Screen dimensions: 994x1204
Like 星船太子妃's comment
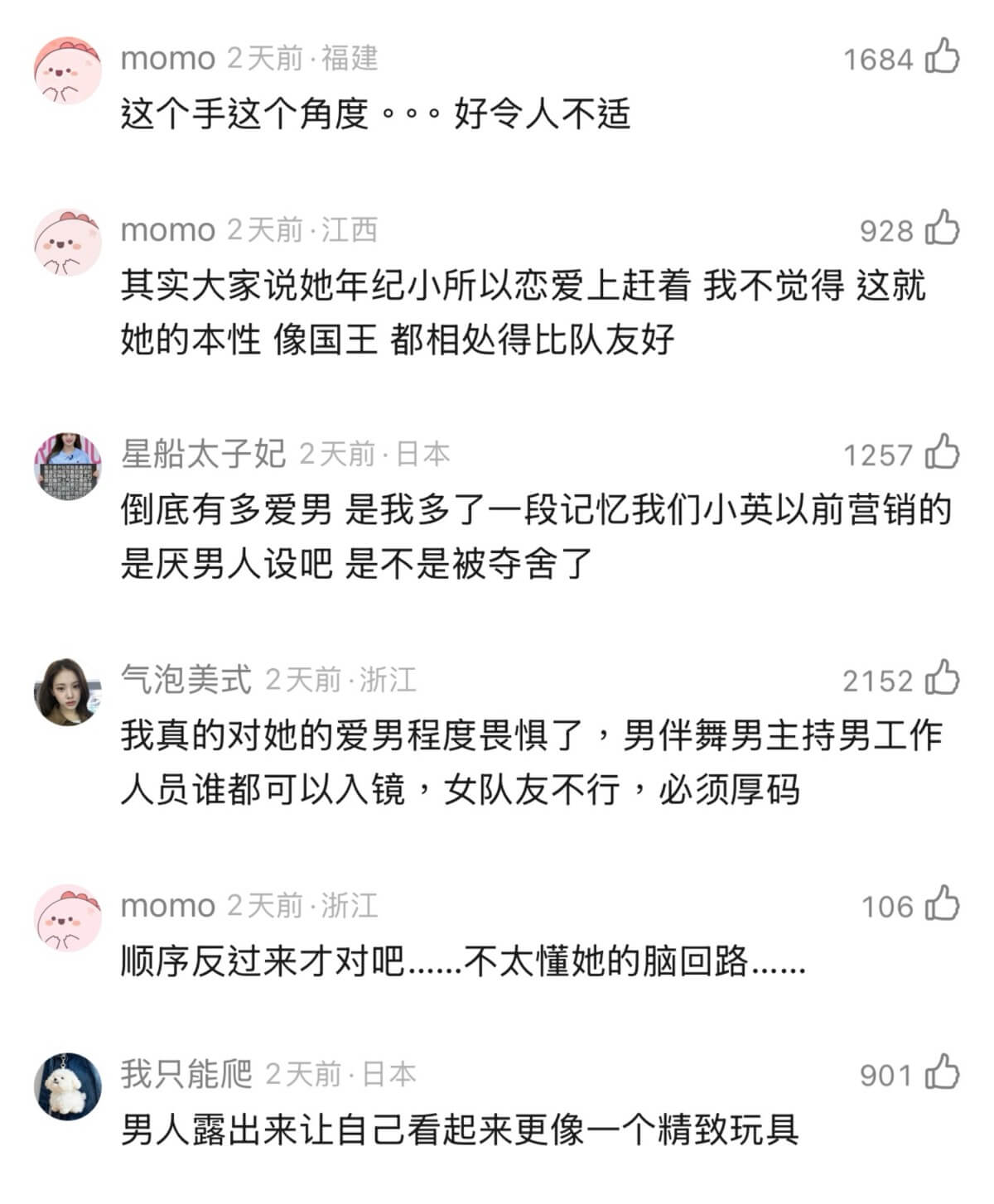tap(942, 453)
